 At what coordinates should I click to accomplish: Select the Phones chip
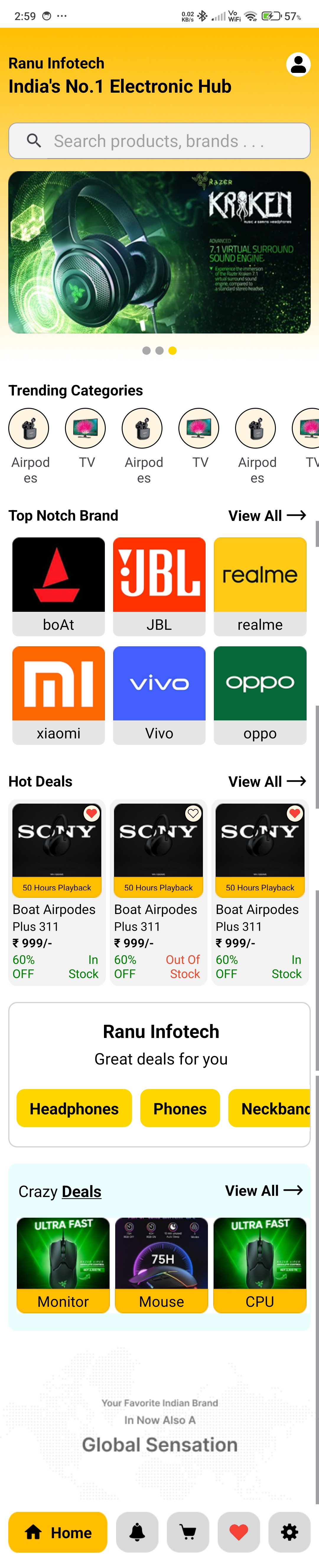point(180,1108)
